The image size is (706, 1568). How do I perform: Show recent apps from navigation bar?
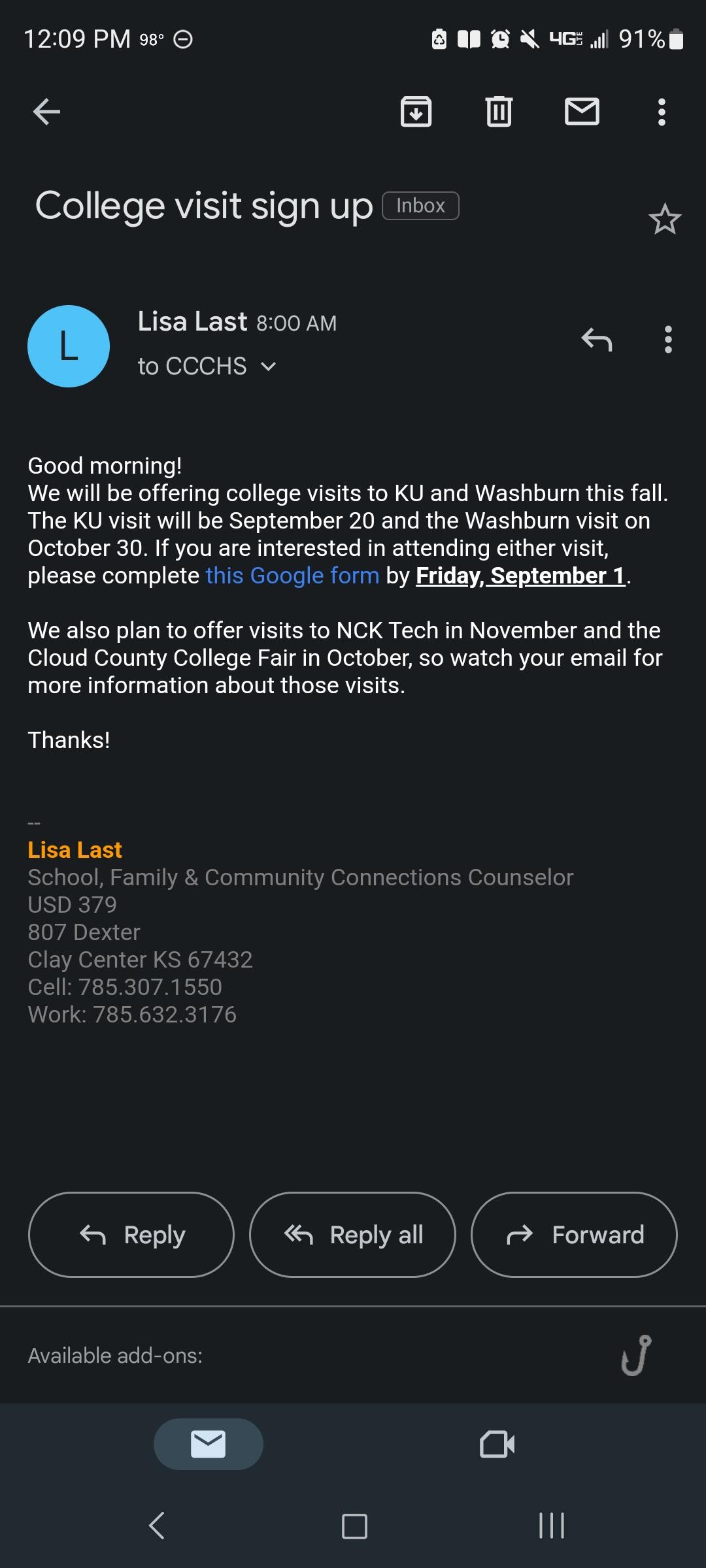pyautogui.click(x=551, y=1526)
